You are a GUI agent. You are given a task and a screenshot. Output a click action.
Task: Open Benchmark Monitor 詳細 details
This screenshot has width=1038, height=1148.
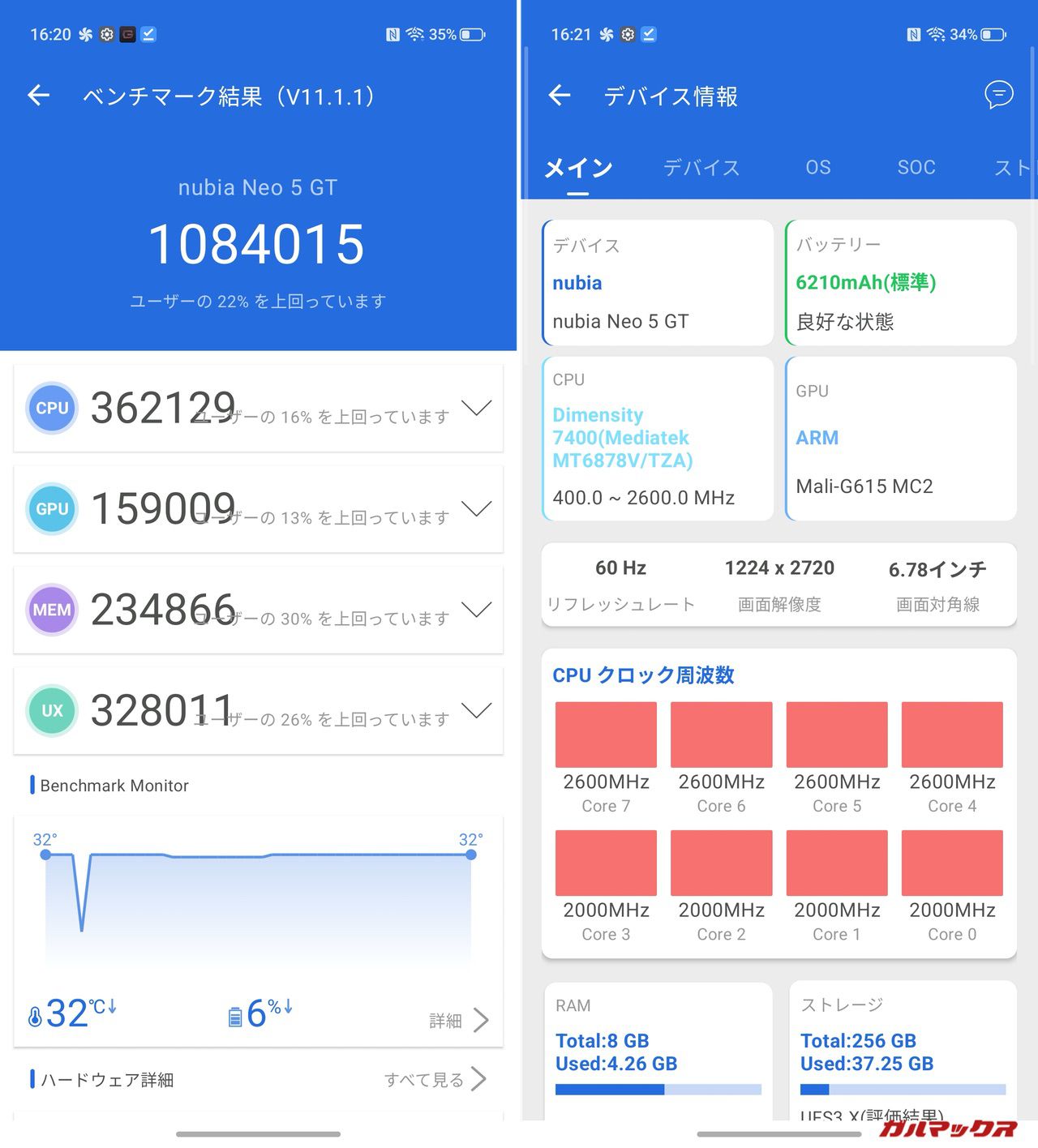pos(460,1020)
